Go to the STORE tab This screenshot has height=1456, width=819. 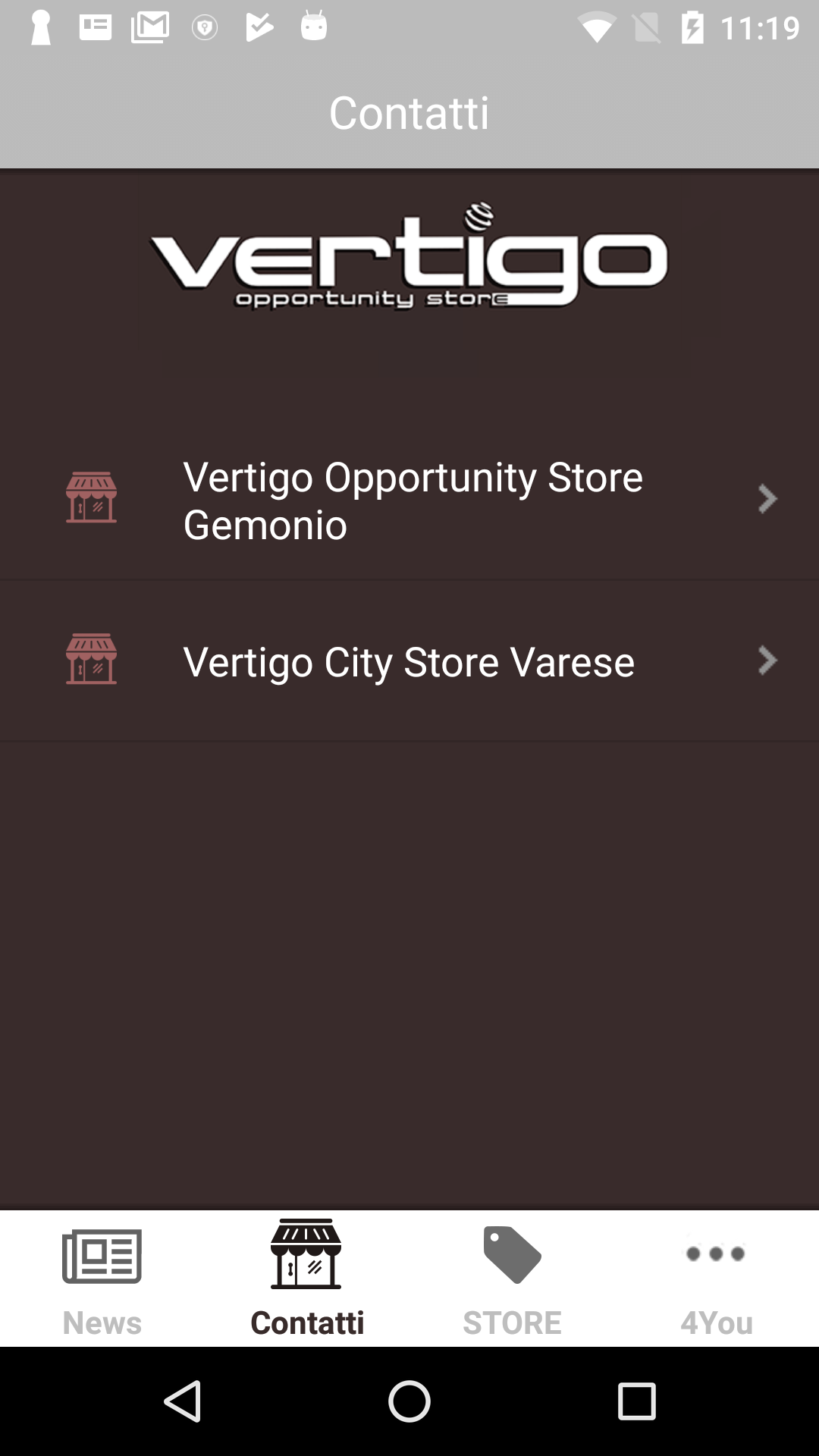[x=512, y=1279]
